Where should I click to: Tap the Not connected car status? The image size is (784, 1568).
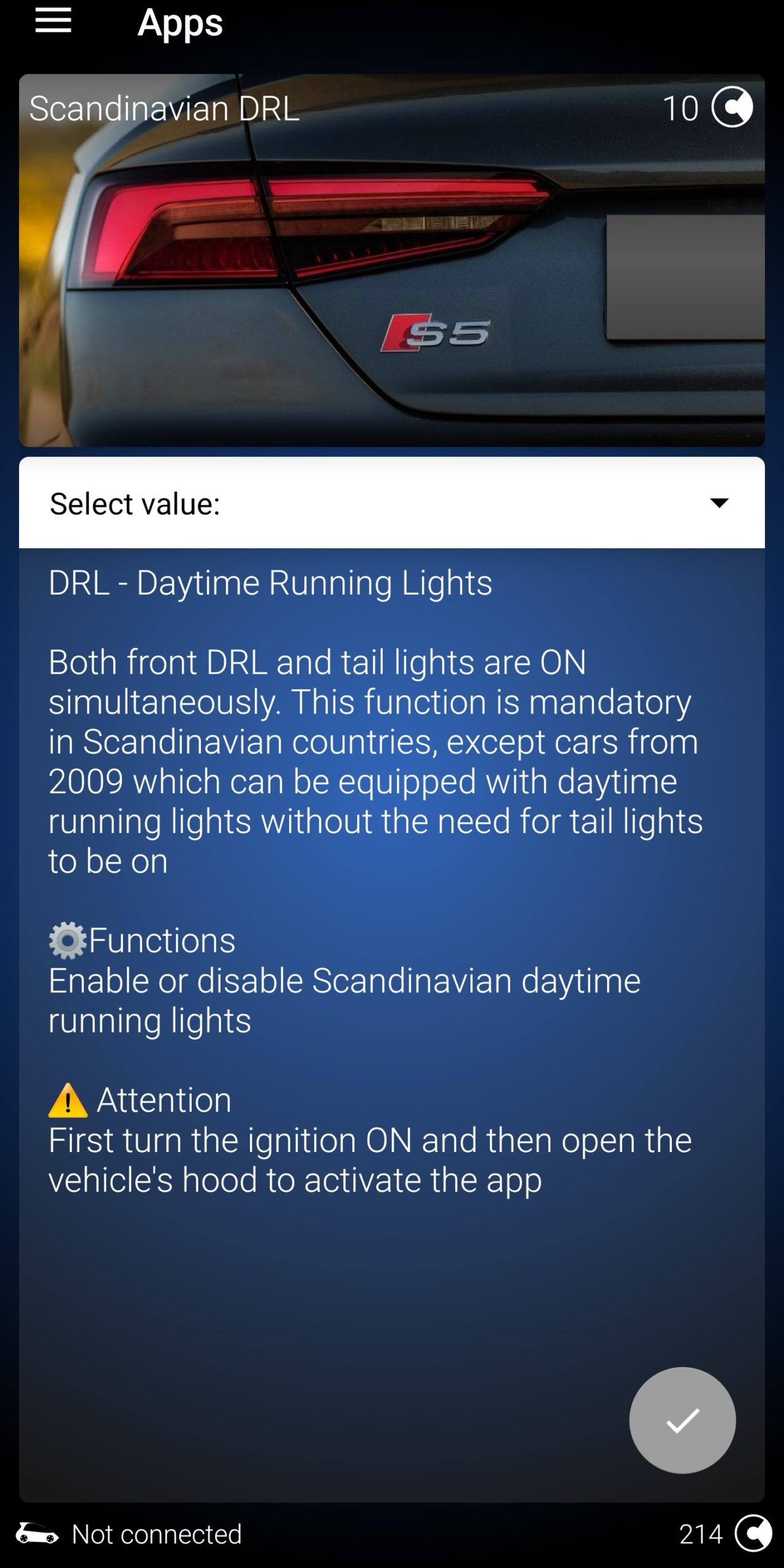[x=129, y=1534]
